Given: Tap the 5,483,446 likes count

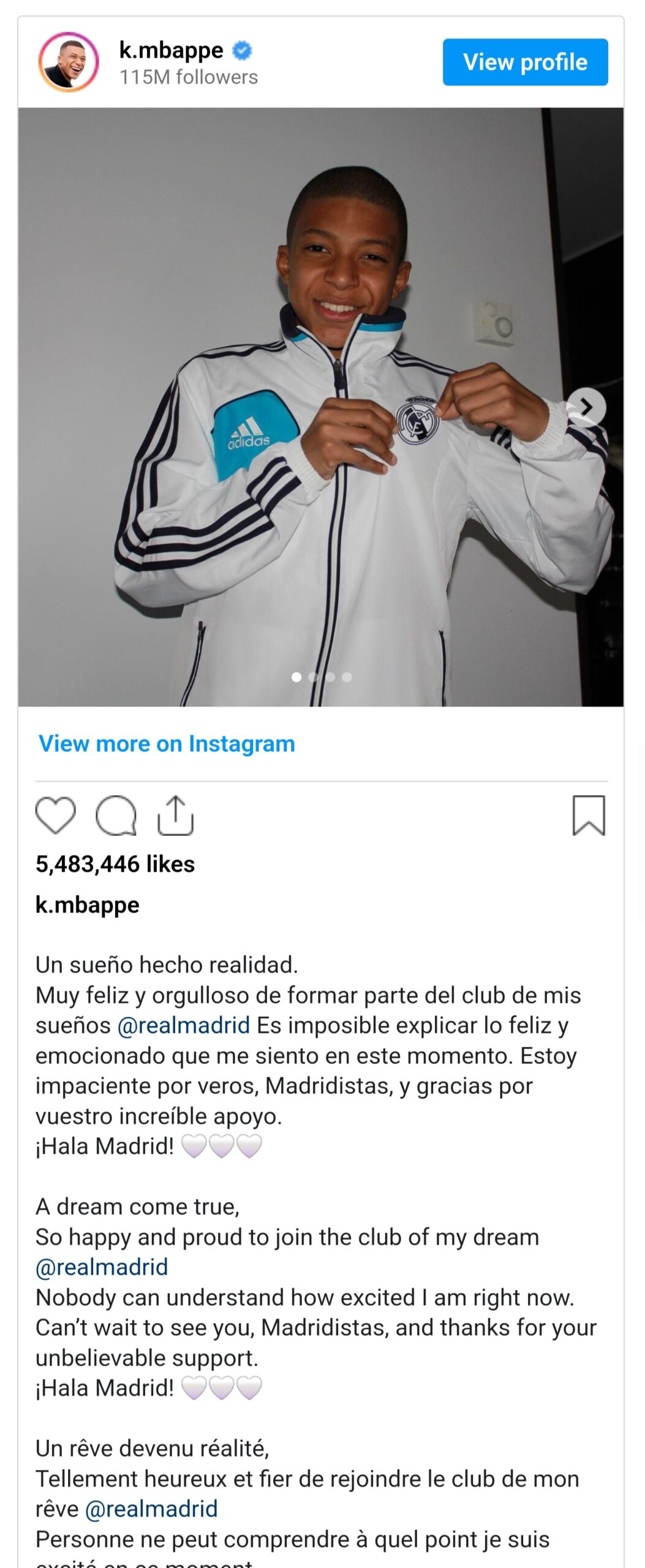Looking at the screenshot, I should click(115, 864).
